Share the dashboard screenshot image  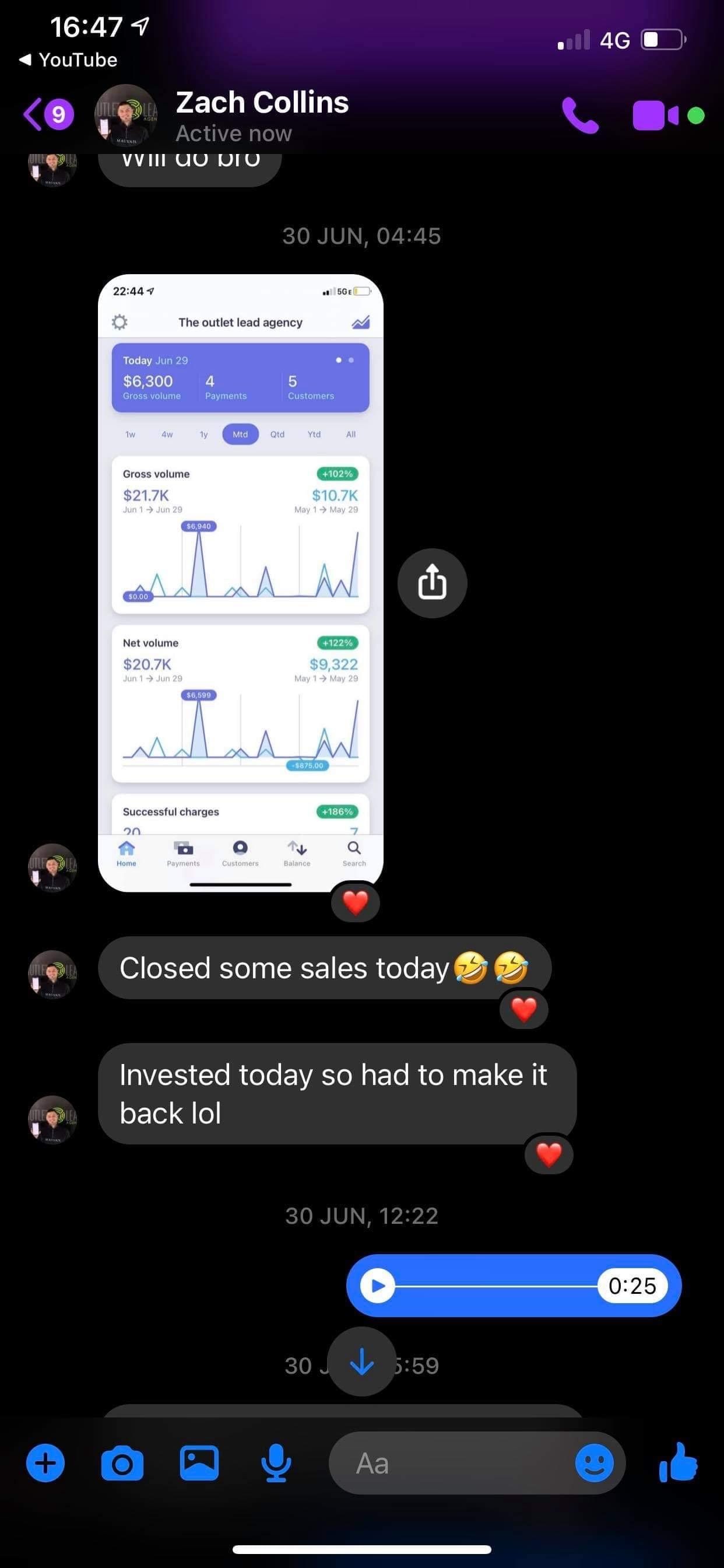(432, 583)
